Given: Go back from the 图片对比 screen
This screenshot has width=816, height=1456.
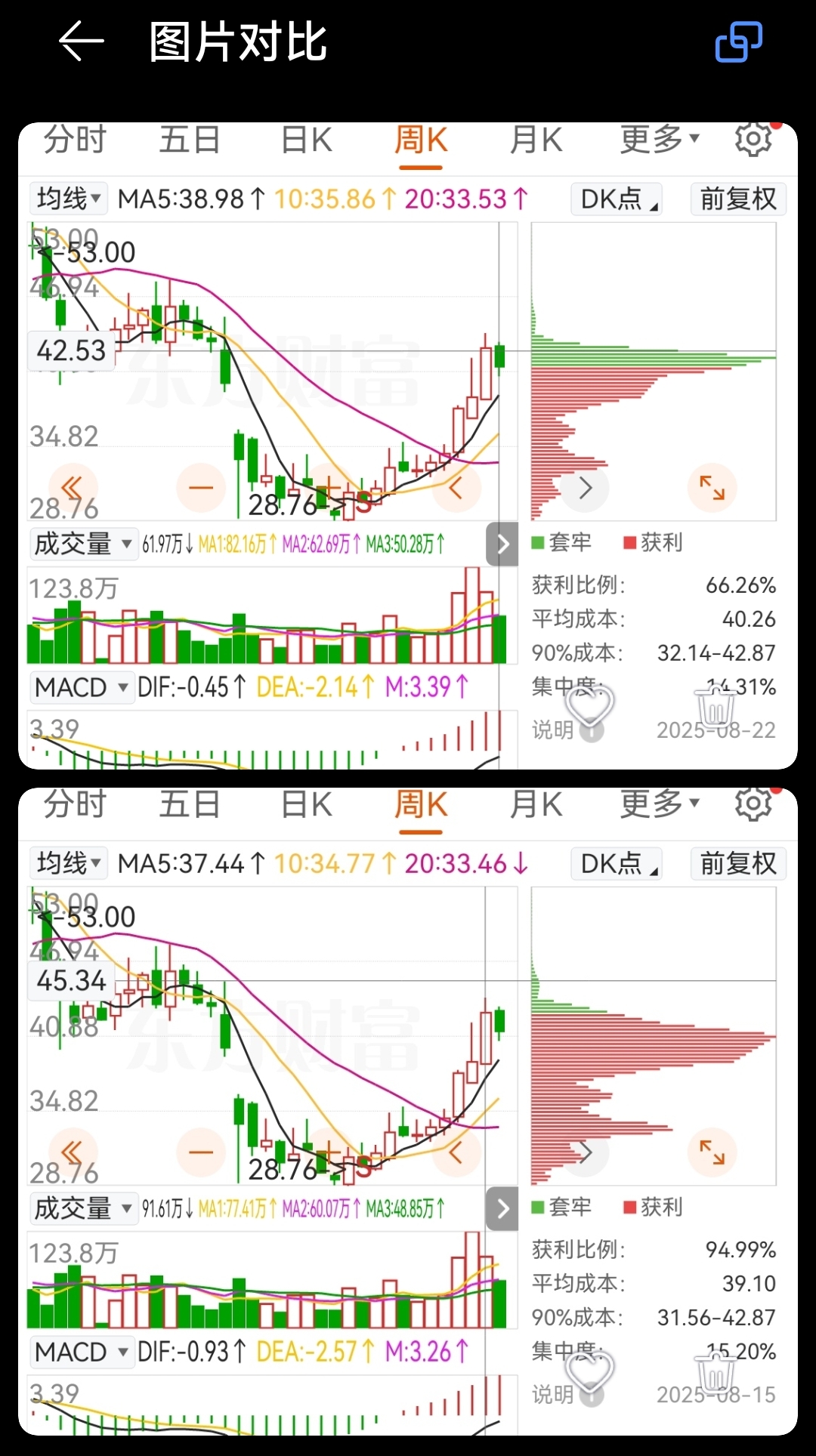Looking at the screenshot, I should 81,41.
